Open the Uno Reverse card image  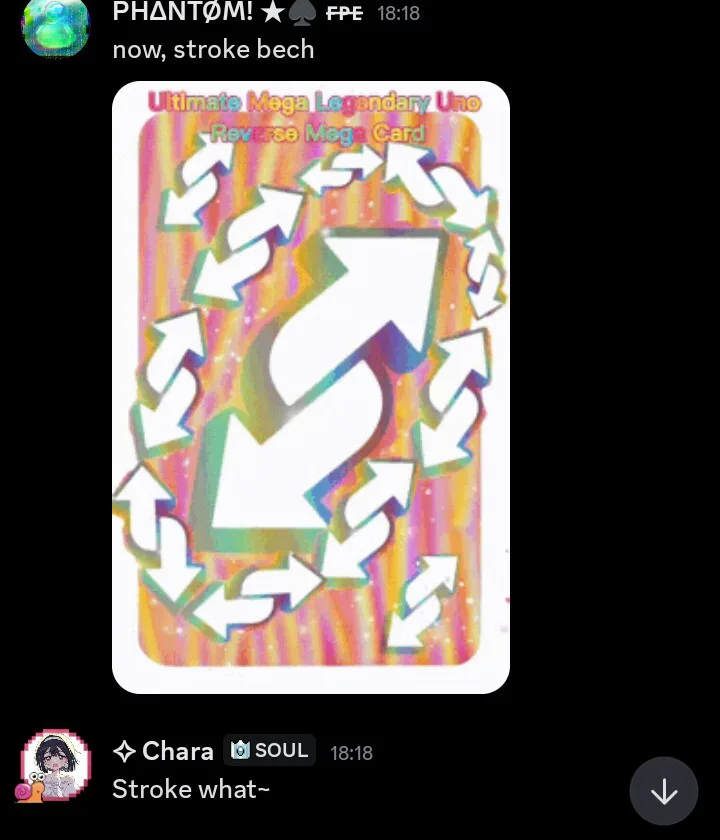coord(311,387)
